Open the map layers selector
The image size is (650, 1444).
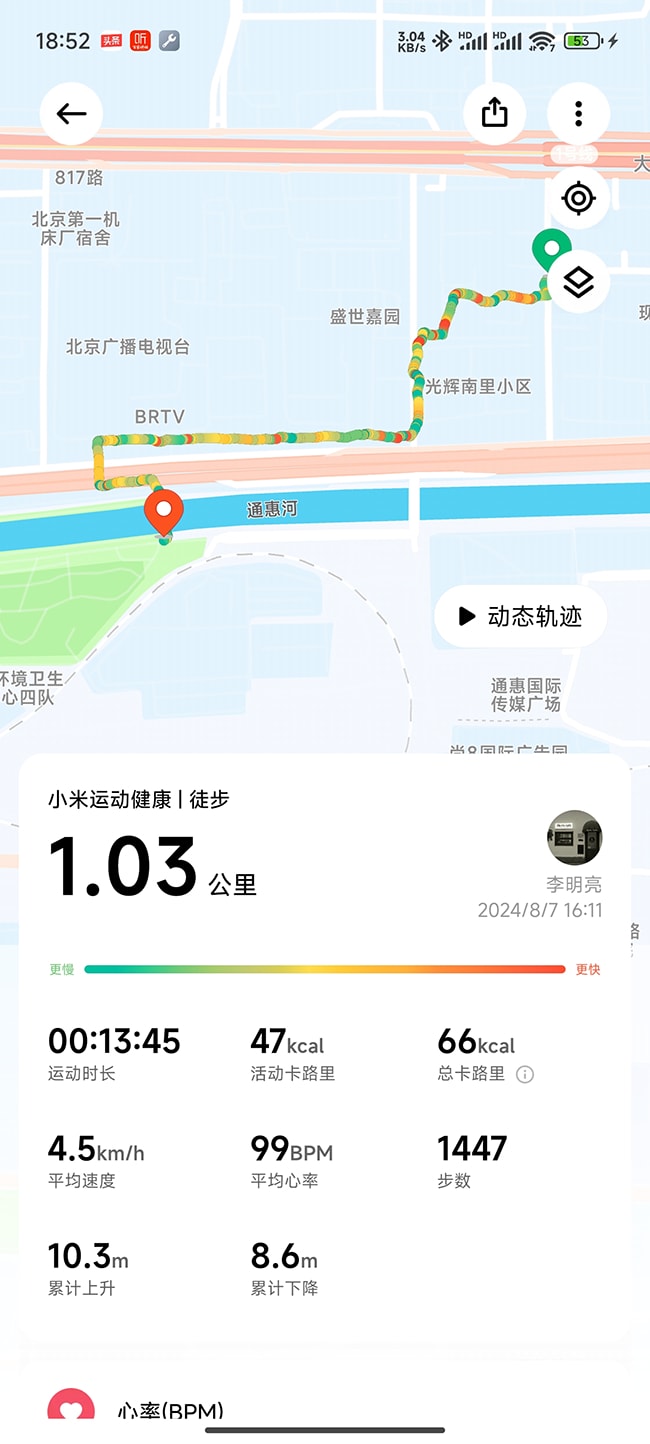tap(578, 283)
